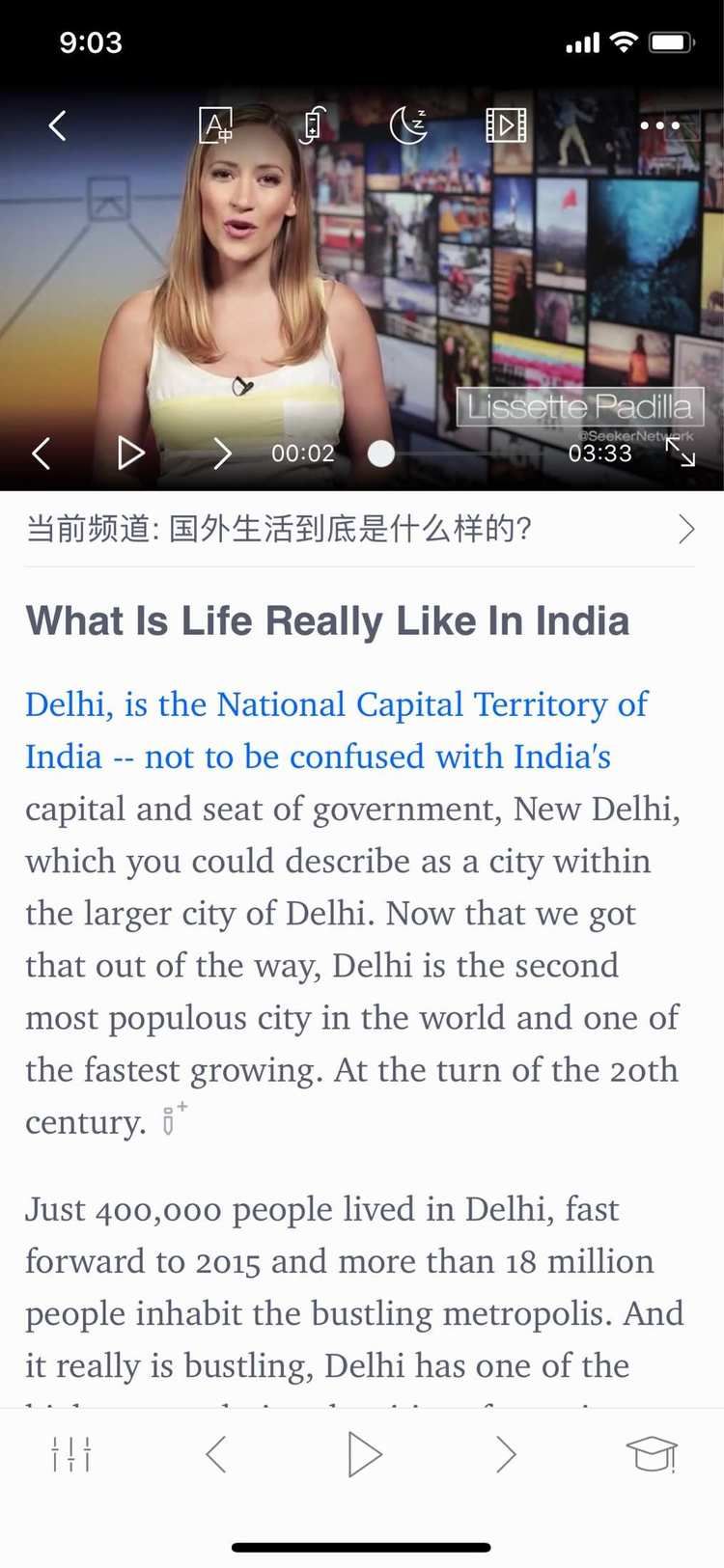Open the sleep timer moon icon
Viewport: 724px width, 1568px height.
tap(408, 125)
